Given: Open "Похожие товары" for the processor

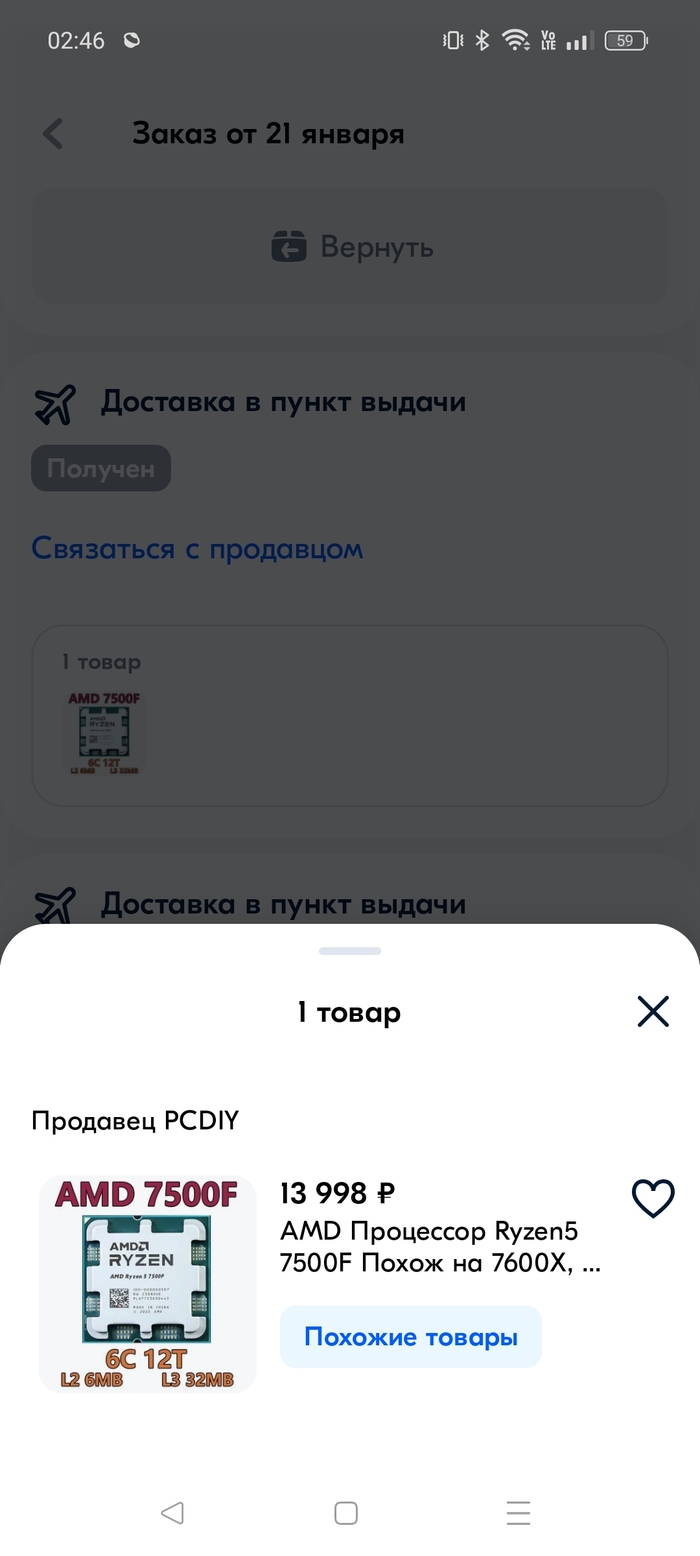Looking at the screenshot, I should click(x=410, y=1337).
